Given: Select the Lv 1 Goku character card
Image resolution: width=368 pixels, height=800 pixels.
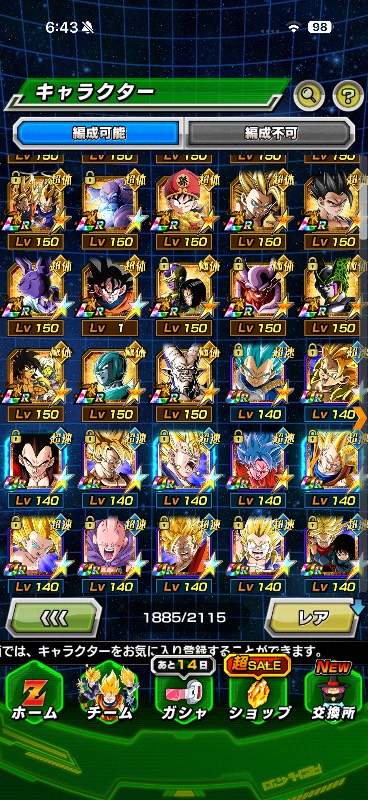Looking at the screenshot, I should (110, 297).
